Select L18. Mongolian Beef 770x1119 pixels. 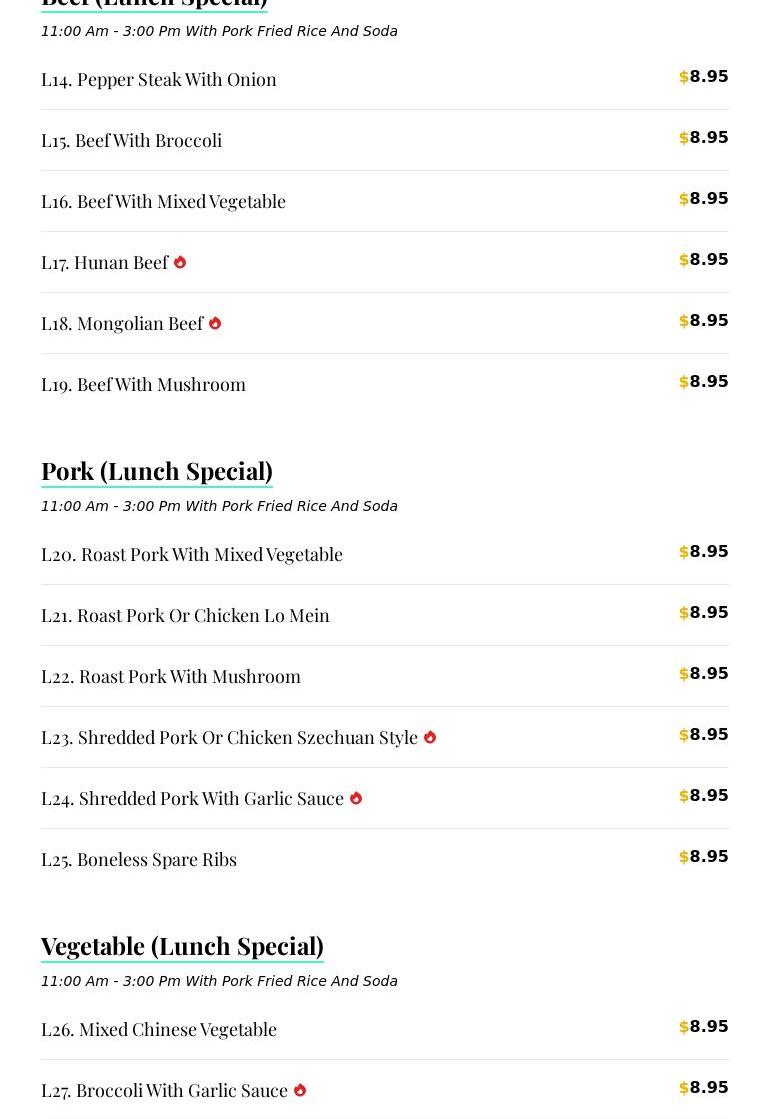(122, 323)
